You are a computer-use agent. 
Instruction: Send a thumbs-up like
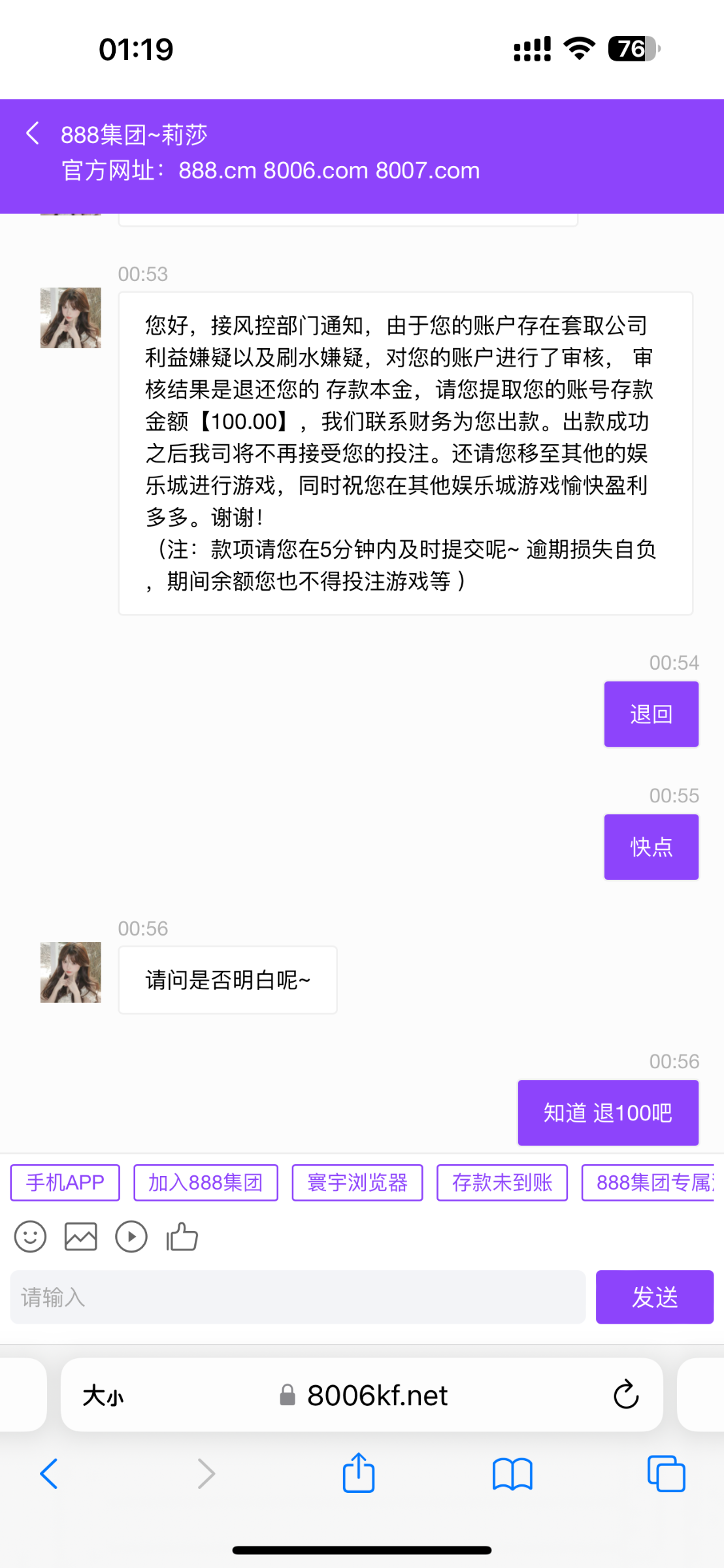point(182,1235)
